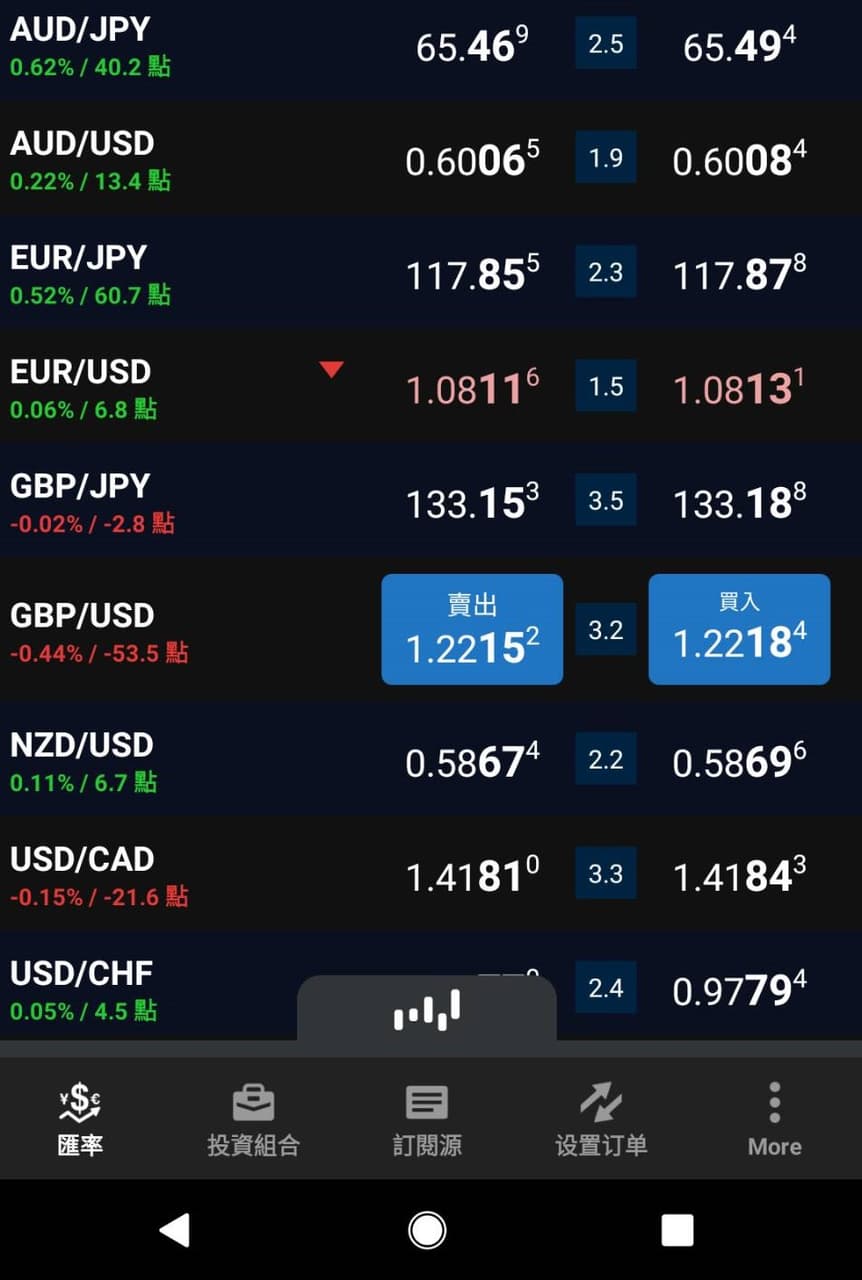Tap the 買入 button for GBP/USD
Viewport: 862px width, 1280px height.
[739, 629]
